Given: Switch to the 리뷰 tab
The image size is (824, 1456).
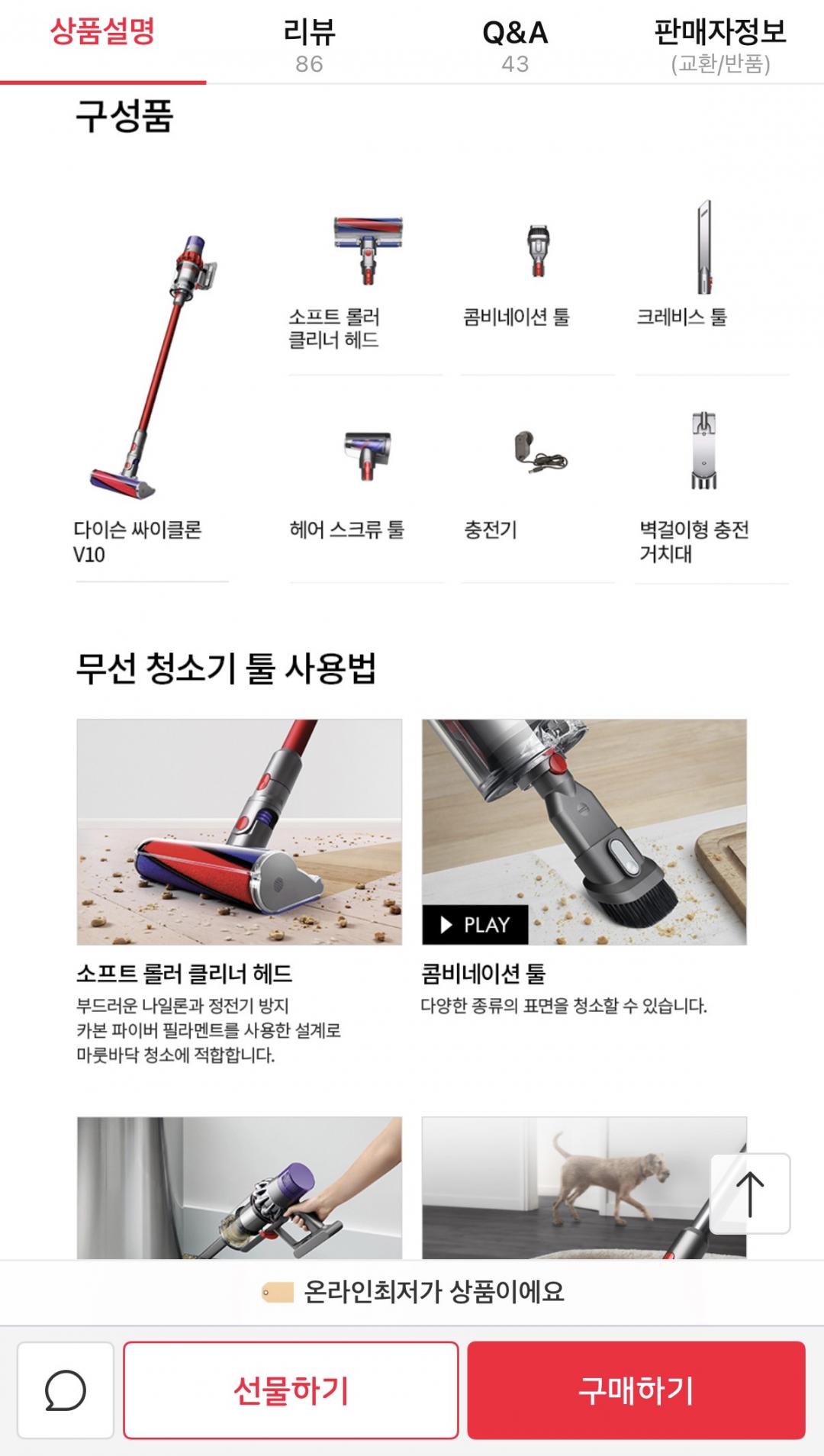Looking at the screenshot, I should [309, 44].
